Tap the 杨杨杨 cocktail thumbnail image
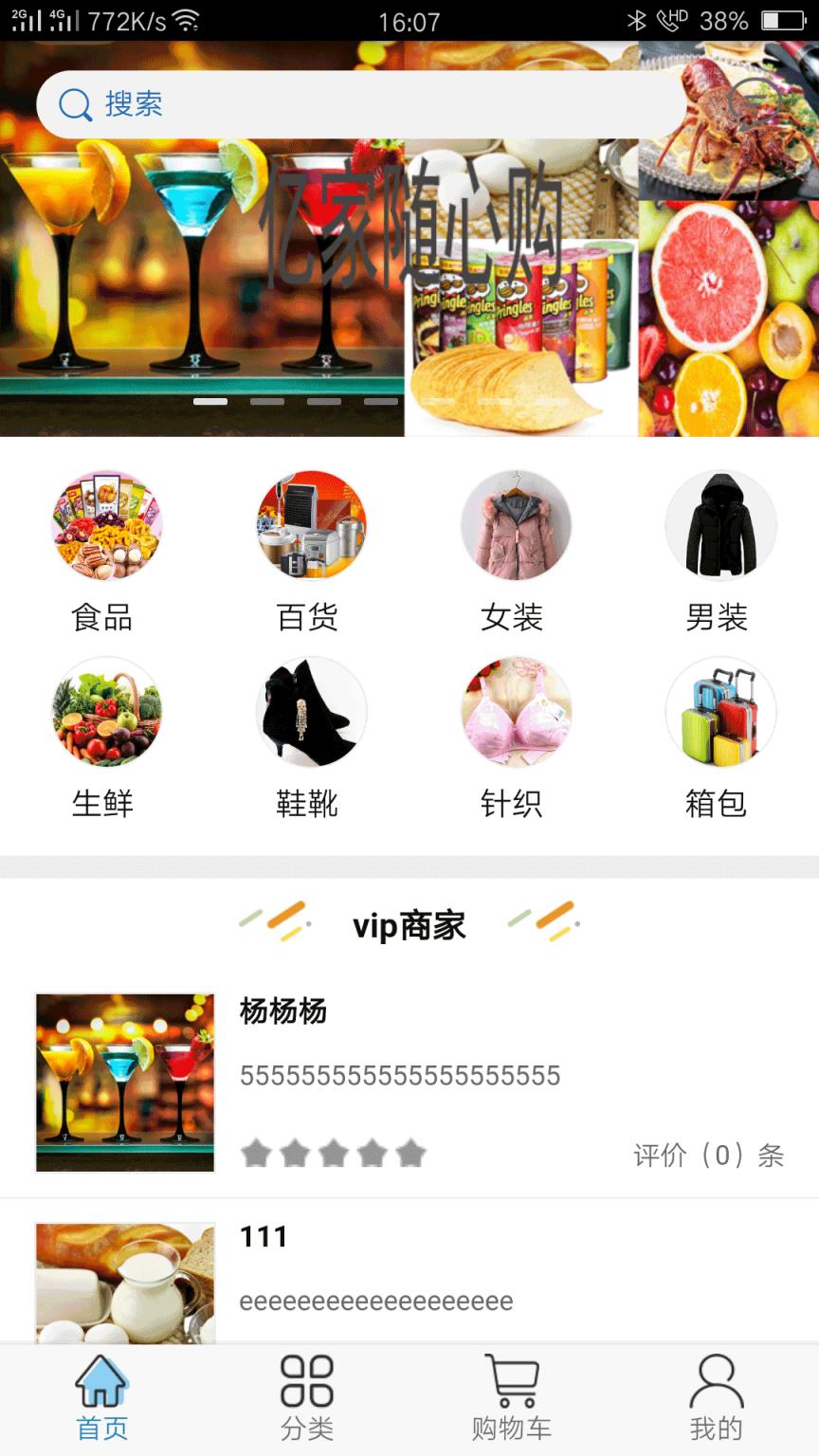 (123, 1083)
